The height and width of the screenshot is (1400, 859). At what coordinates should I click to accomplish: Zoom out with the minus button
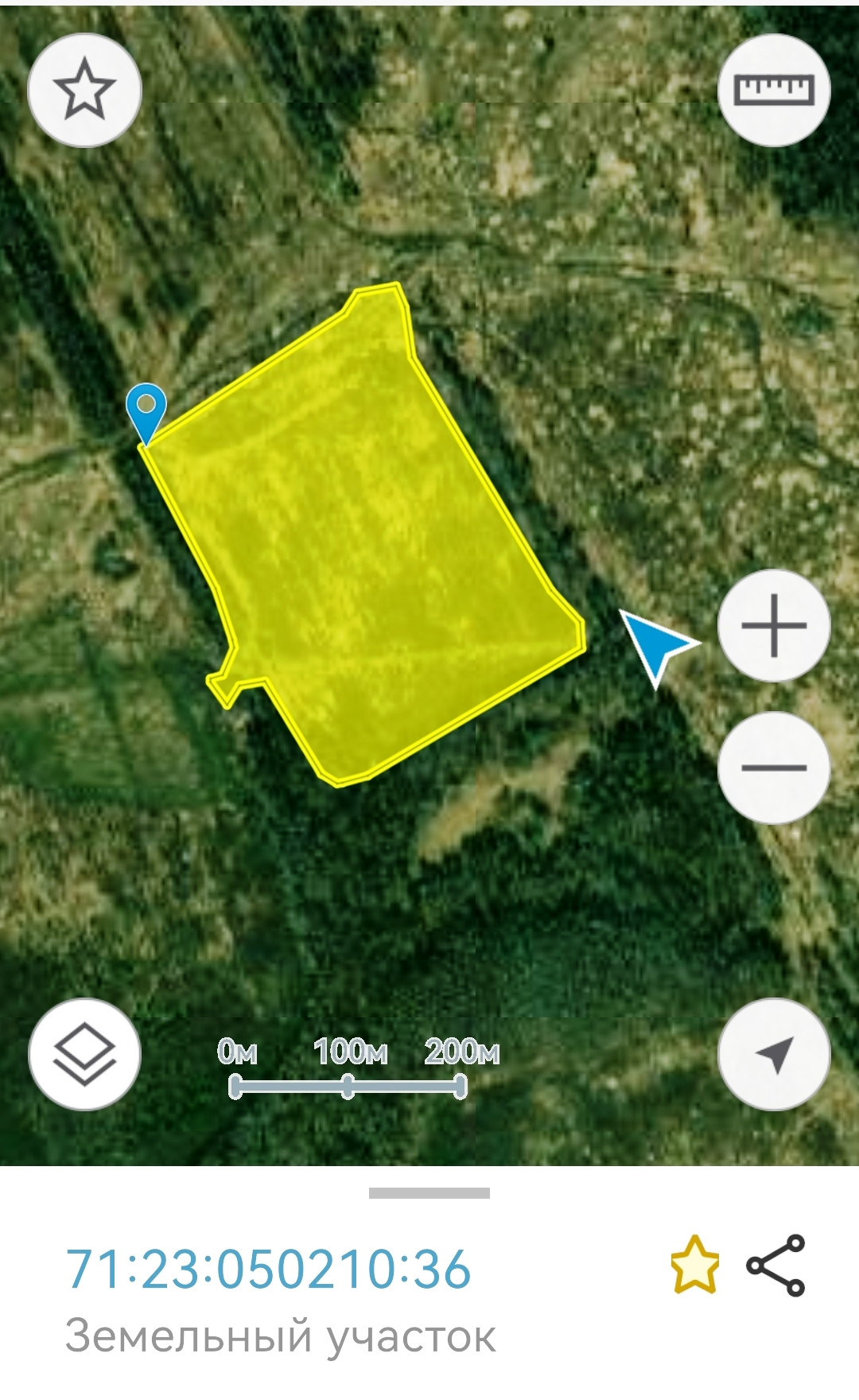[774, 768]
